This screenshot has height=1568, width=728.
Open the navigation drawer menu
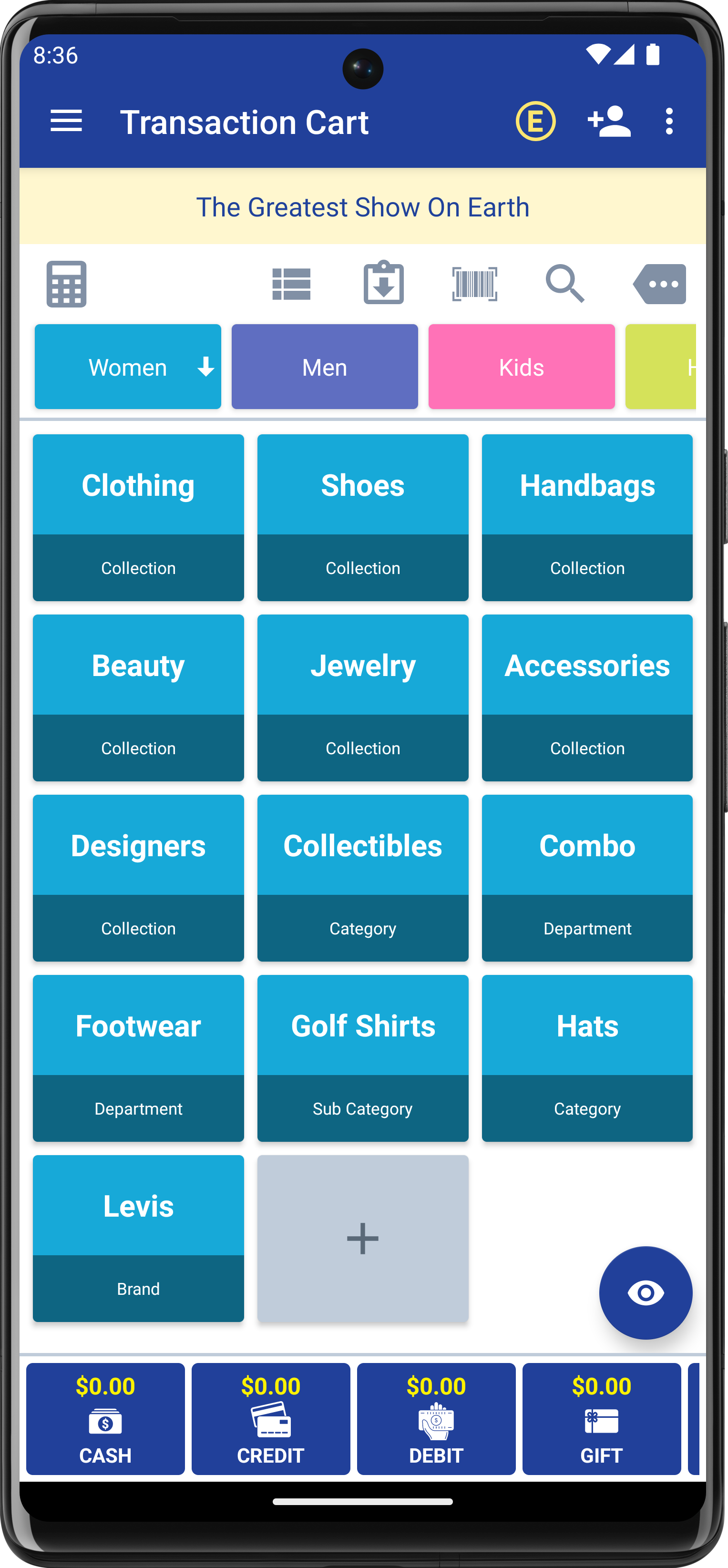[x=66, y=121]
